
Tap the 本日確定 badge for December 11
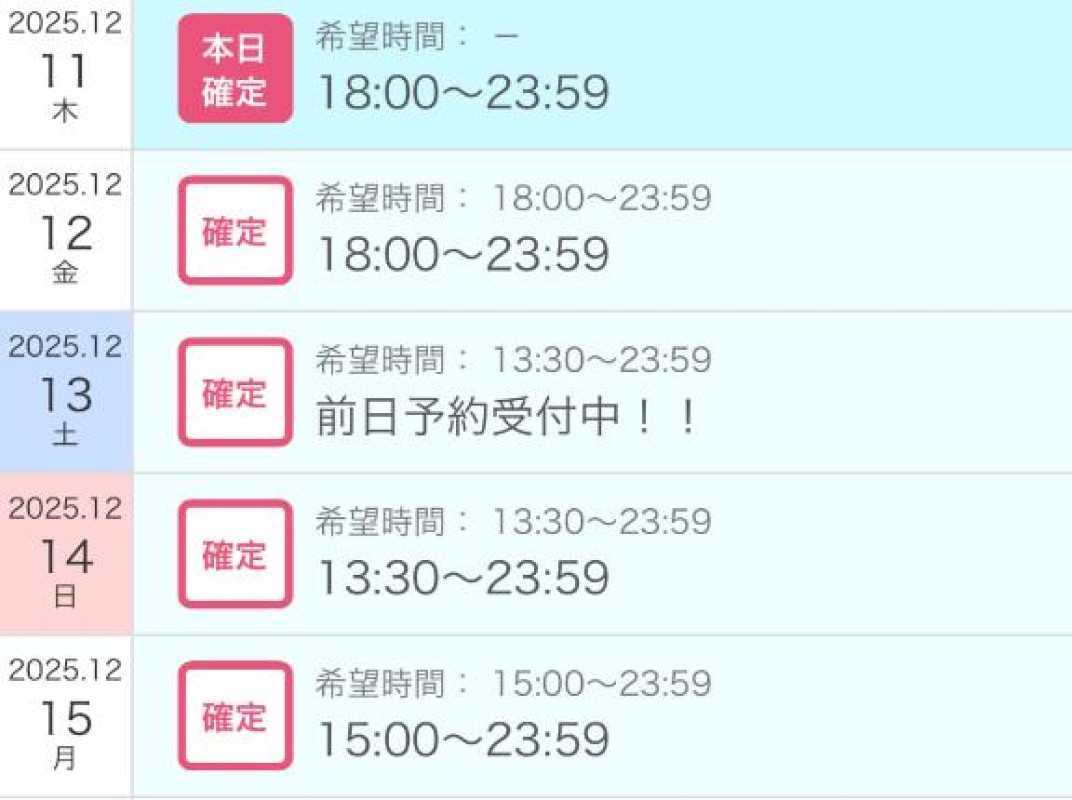(235, 70)
